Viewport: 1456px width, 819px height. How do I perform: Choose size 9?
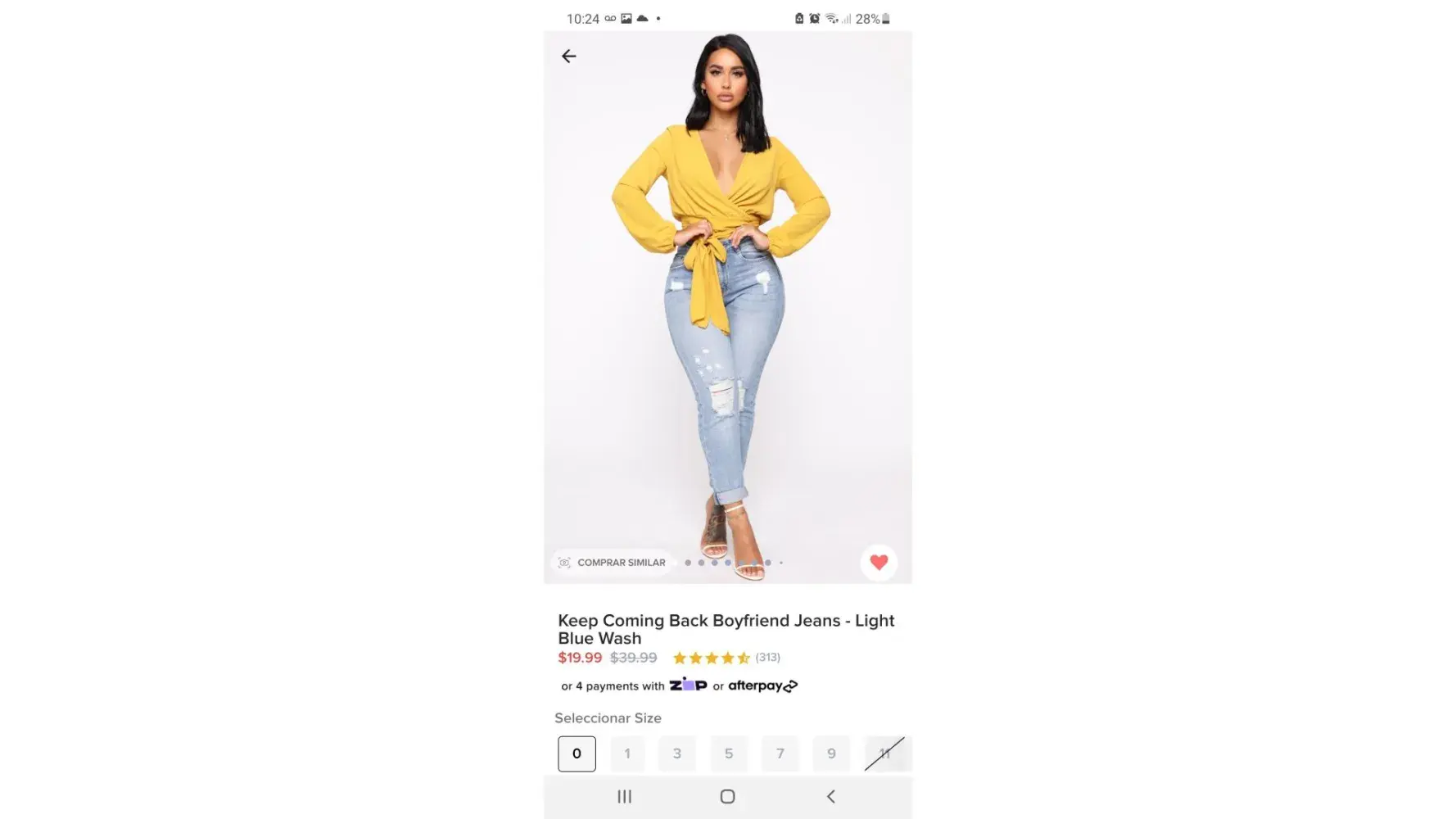831,753
